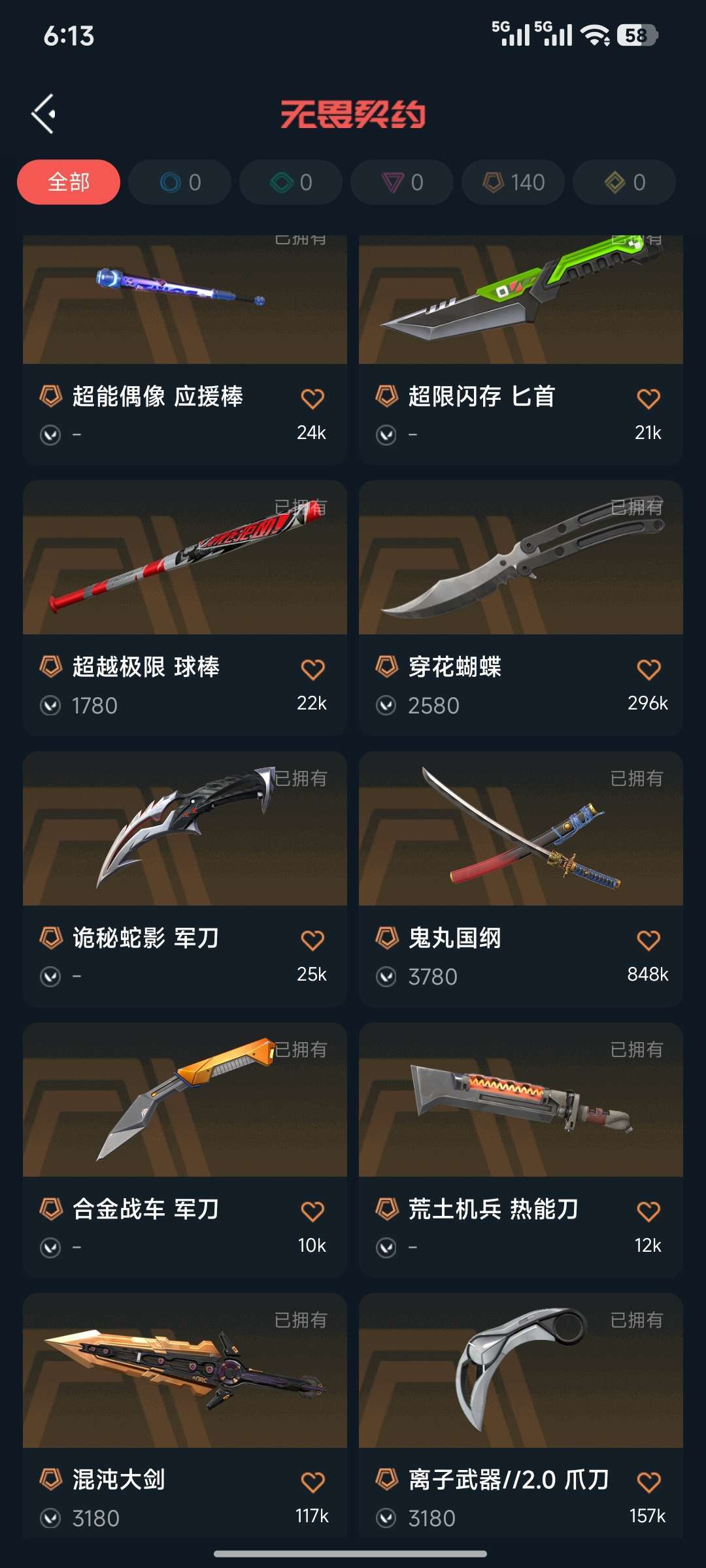
Task: Open the 诡秘蛇影 军刀 card
Action: pos(185,879)
